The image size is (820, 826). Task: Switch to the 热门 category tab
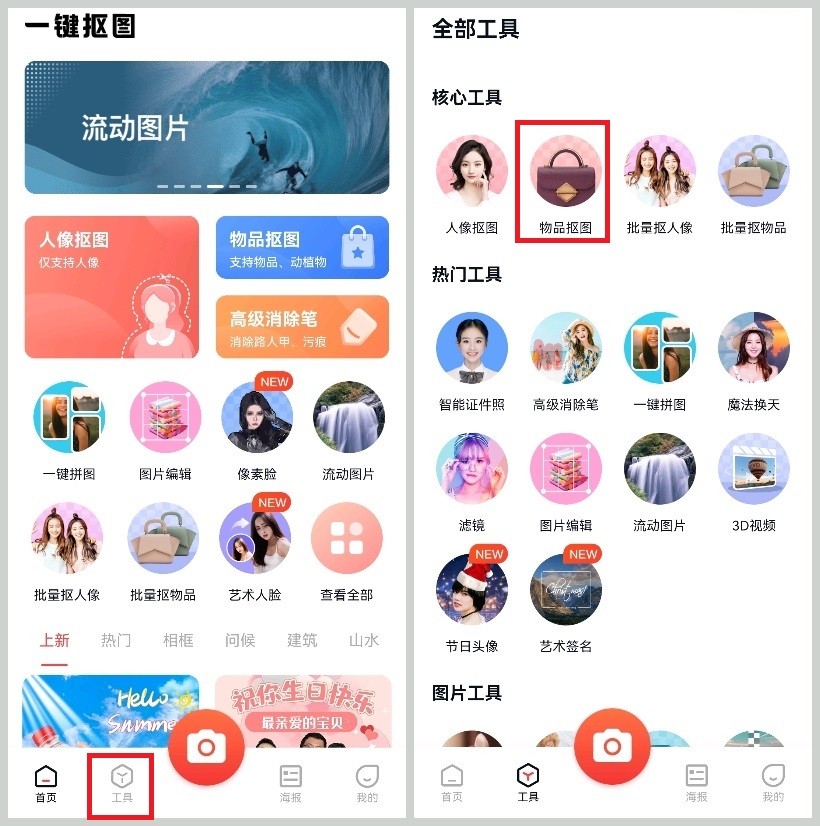click(x=116, y=640)
